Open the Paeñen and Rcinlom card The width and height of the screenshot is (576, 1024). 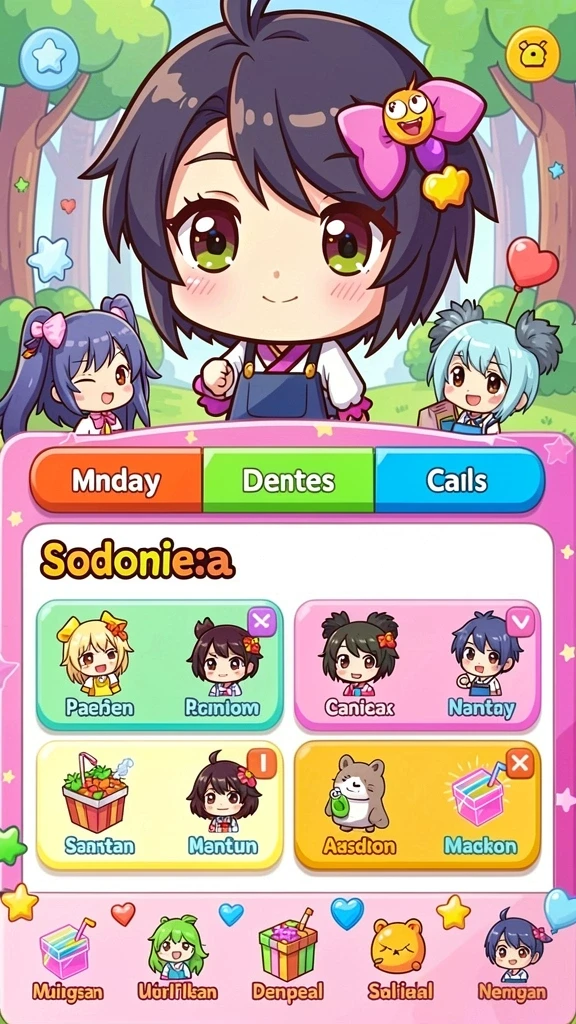click(160, 665)
